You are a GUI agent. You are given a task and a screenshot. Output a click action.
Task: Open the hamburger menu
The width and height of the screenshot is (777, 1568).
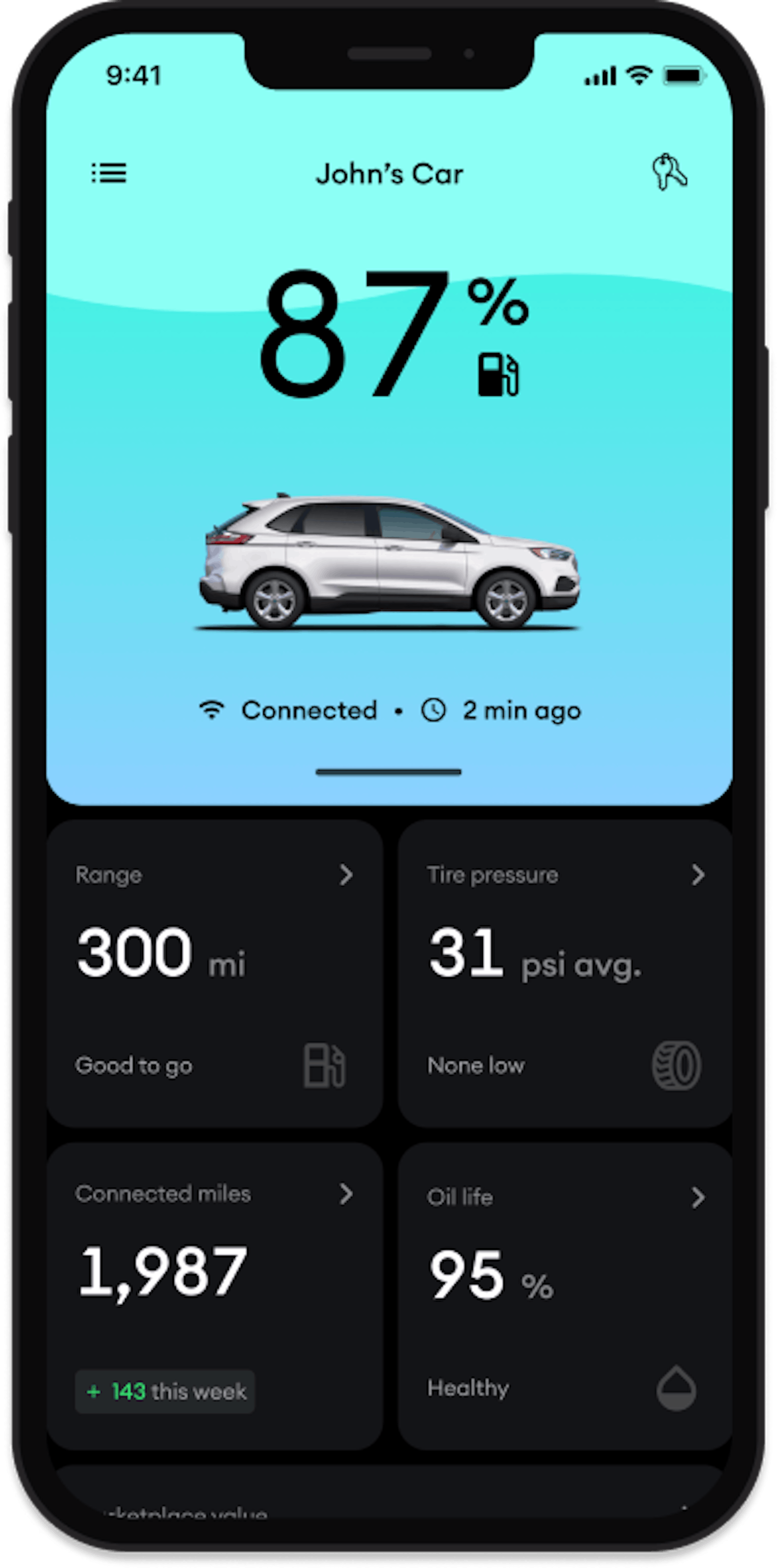(109, 173)
